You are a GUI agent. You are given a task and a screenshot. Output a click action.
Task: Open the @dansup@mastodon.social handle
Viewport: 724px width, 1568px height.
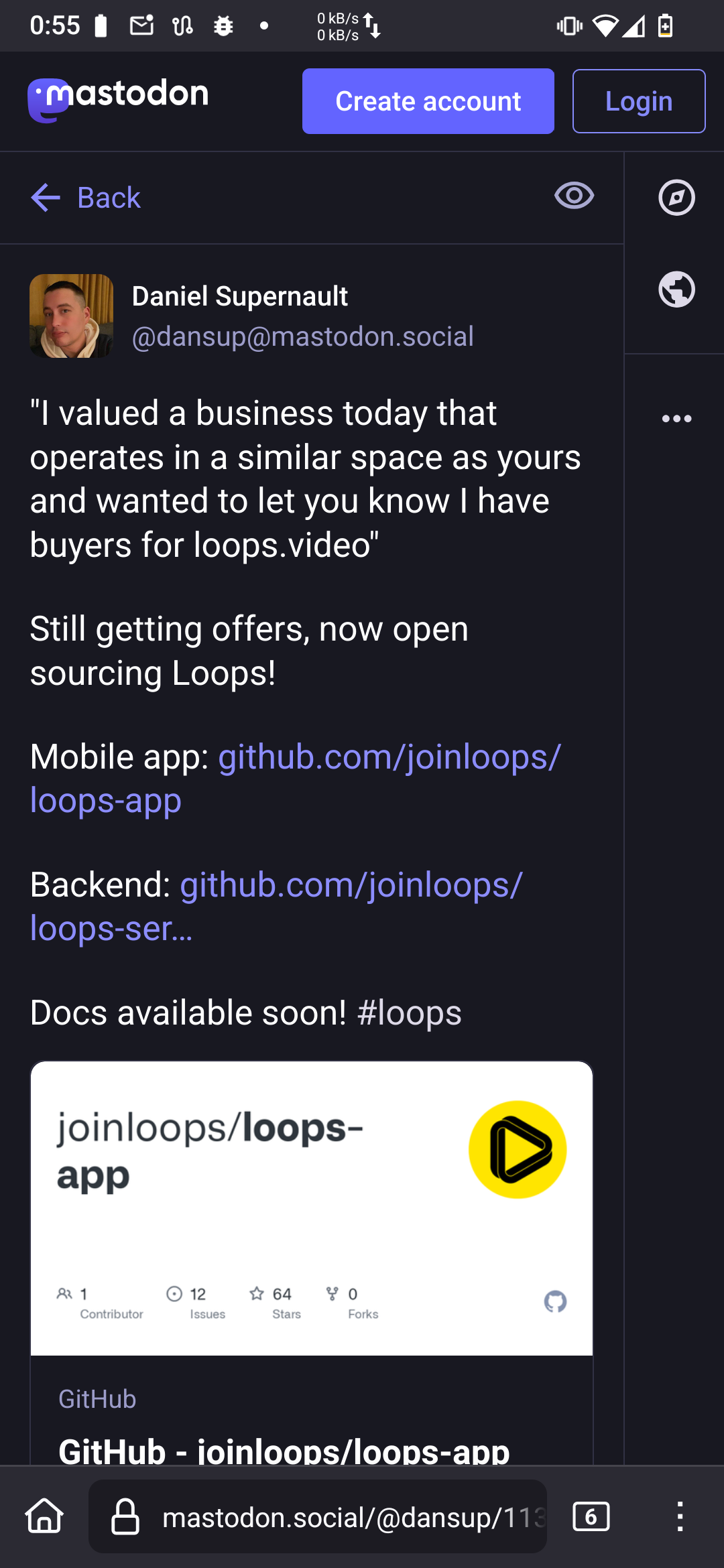tap(302, 336)
